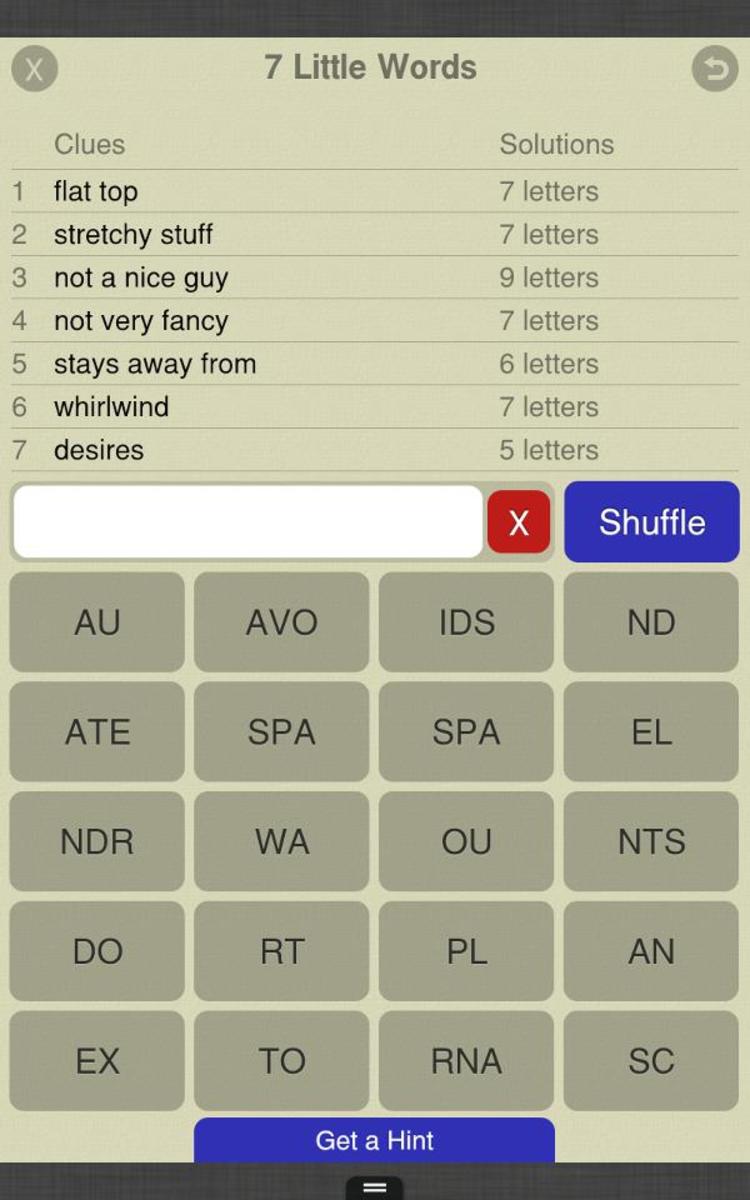The height and width of the screenshot is (1200, 750).
Task: Tap the undo arrow icon in the header
Action: 714,69
